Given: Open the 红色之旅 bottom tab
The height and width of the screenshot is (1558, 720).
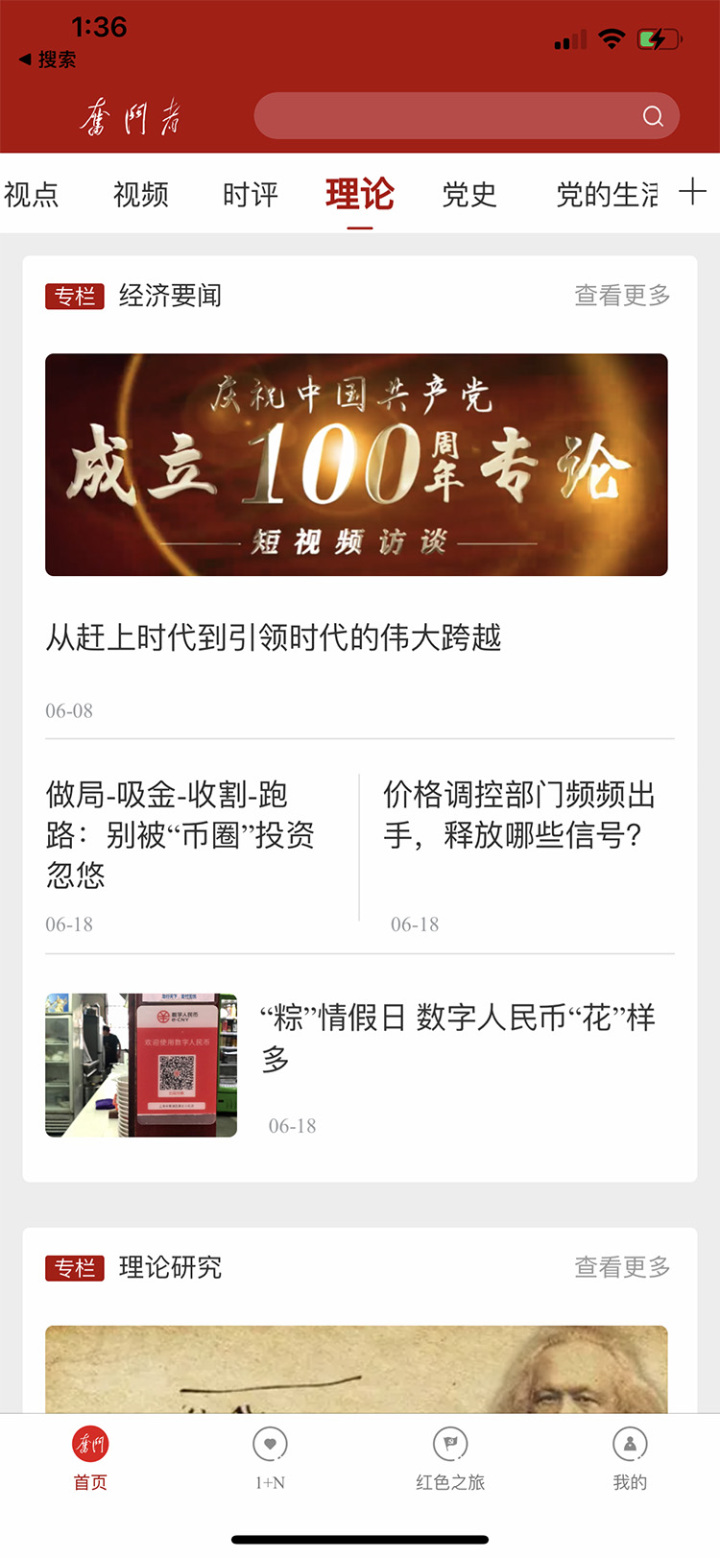Looking at the screenshot, I should click(x=450, y=1459).
